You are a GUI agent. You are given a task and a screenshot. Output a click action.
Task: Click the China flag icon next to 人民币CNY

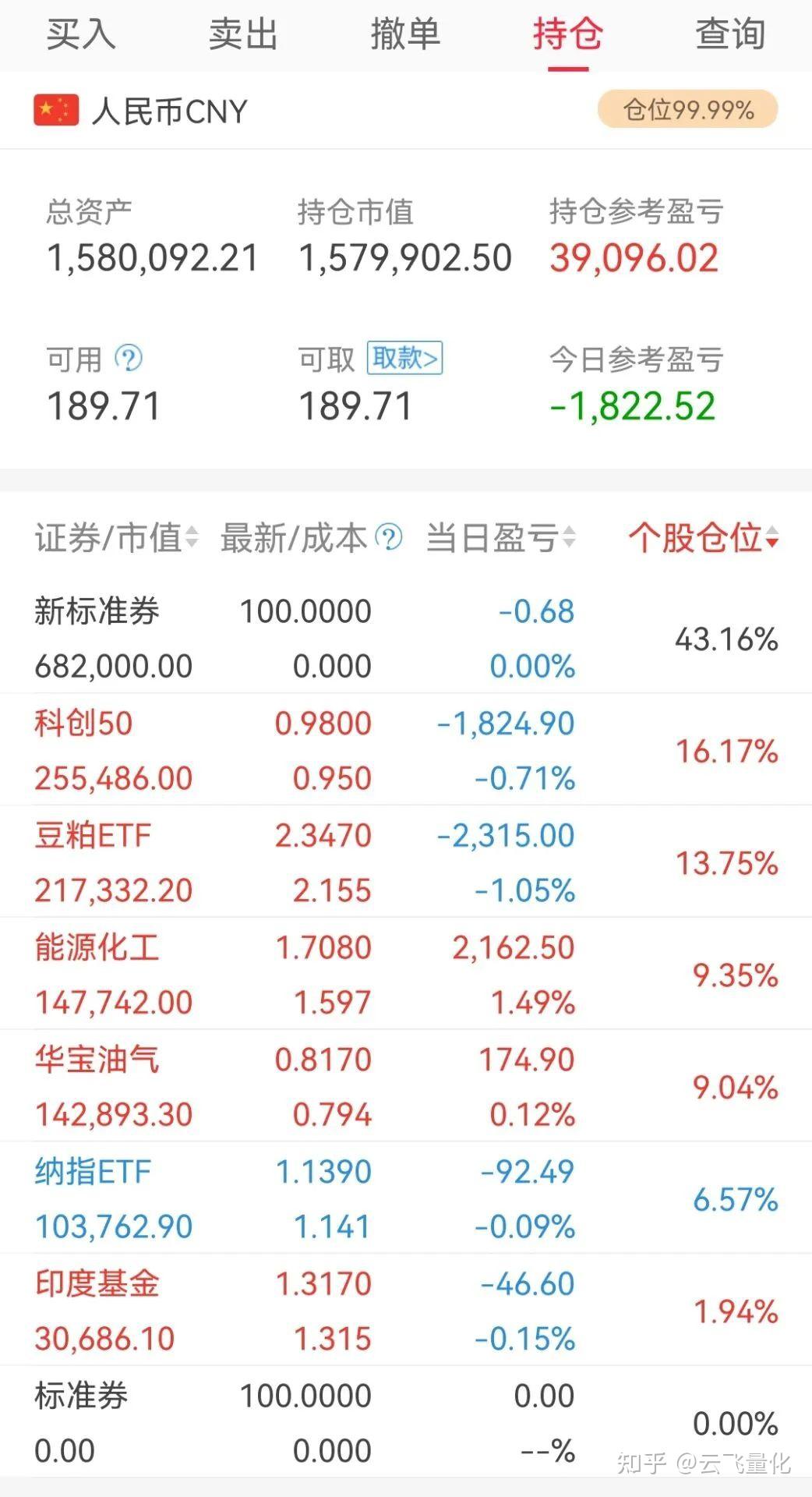tap(55, 110)
